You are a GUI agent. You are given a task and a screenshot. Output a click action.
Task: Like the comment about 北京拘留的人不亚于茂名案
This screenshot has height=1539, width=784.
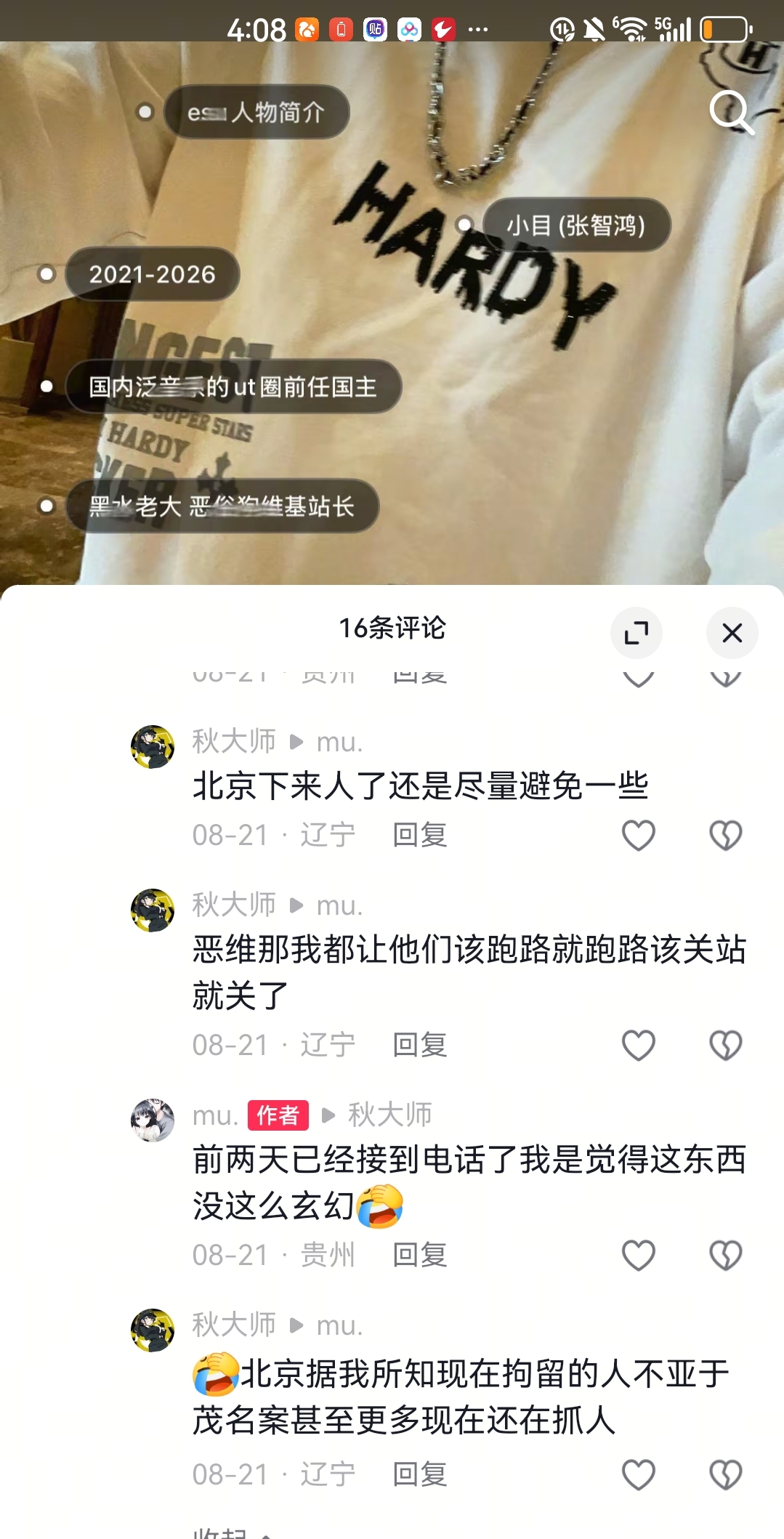[x=639, y=1475]
